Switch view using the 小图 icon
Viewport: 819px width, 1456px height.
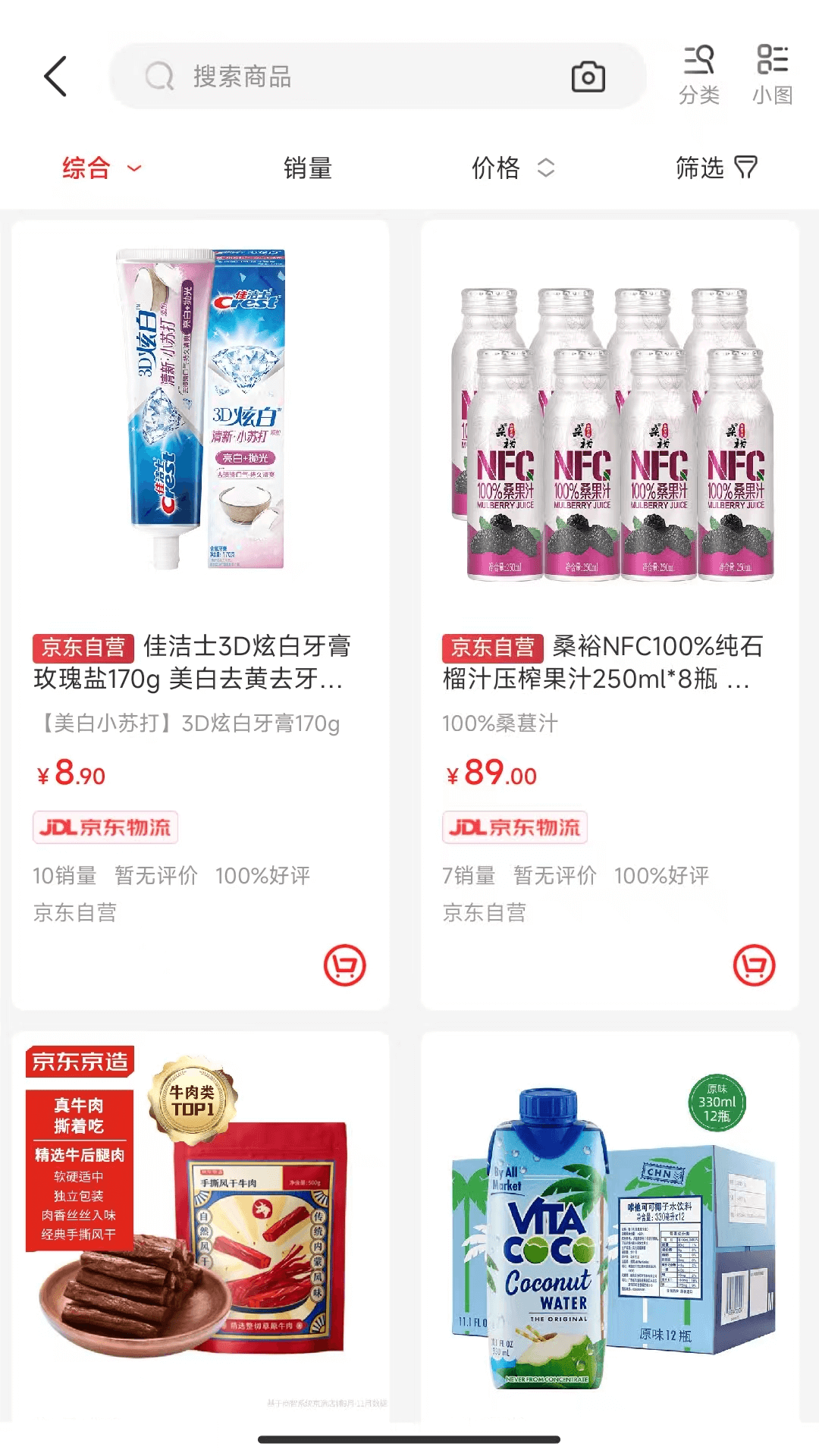click(x=773, y=72)
